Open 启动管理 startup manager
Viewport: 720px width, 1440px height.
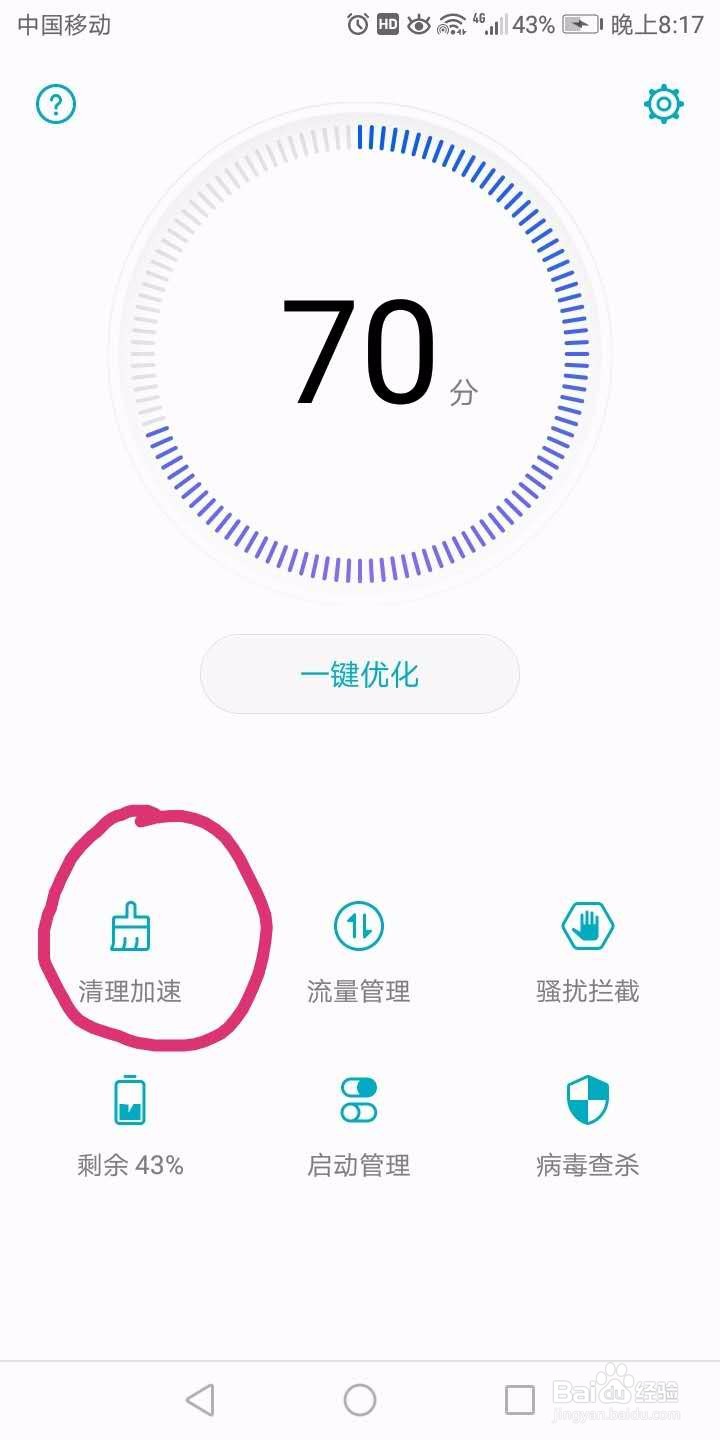click(358, 1122)
